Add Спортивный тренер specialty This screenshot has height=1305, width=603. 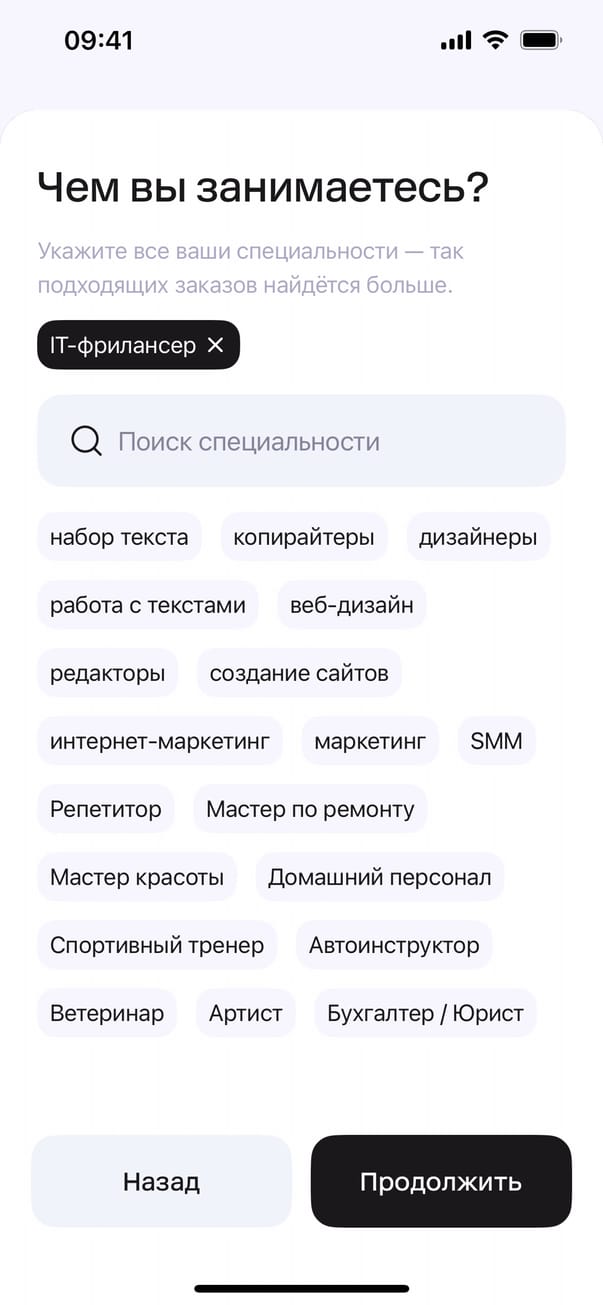[157, 945]
